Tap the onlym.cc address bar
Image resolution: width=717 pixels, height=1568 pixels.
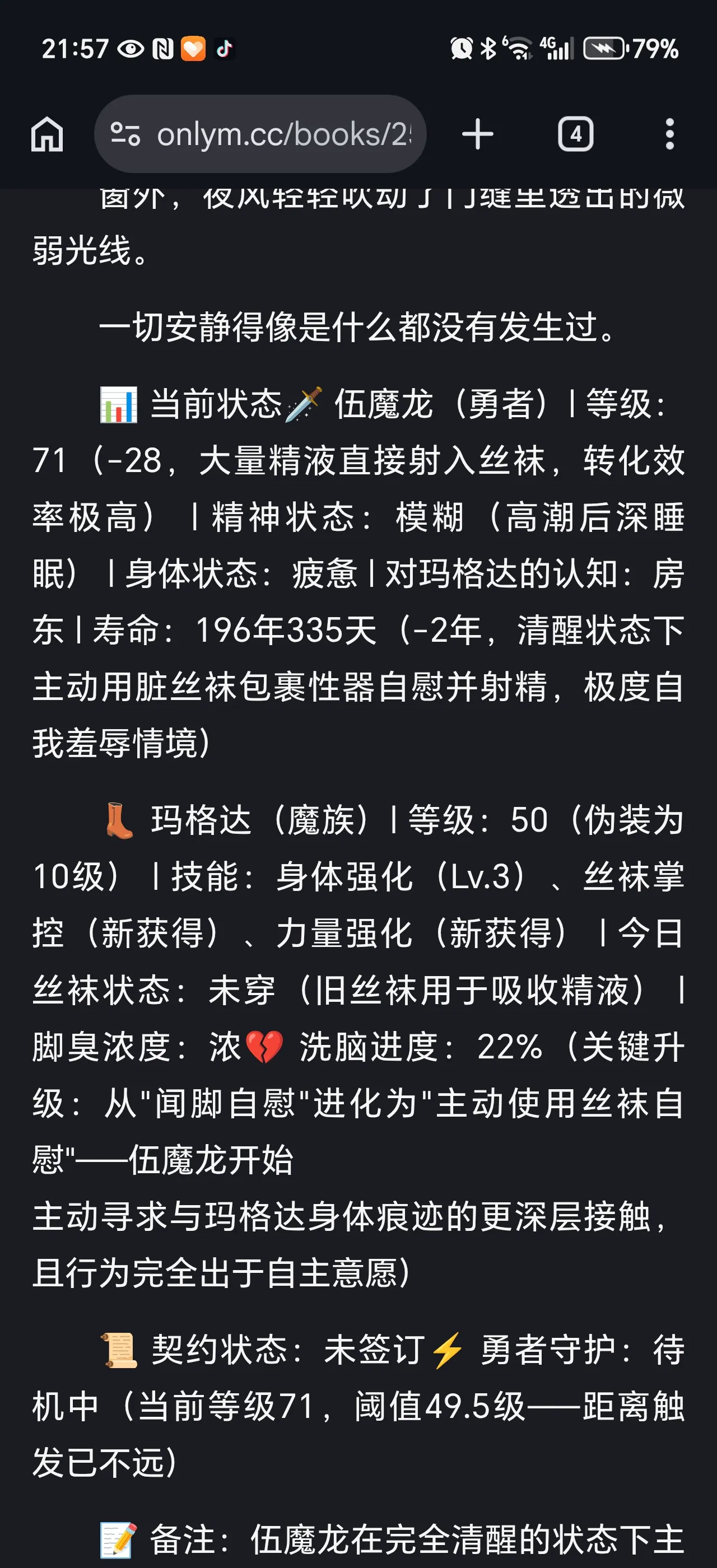[260, 134]
